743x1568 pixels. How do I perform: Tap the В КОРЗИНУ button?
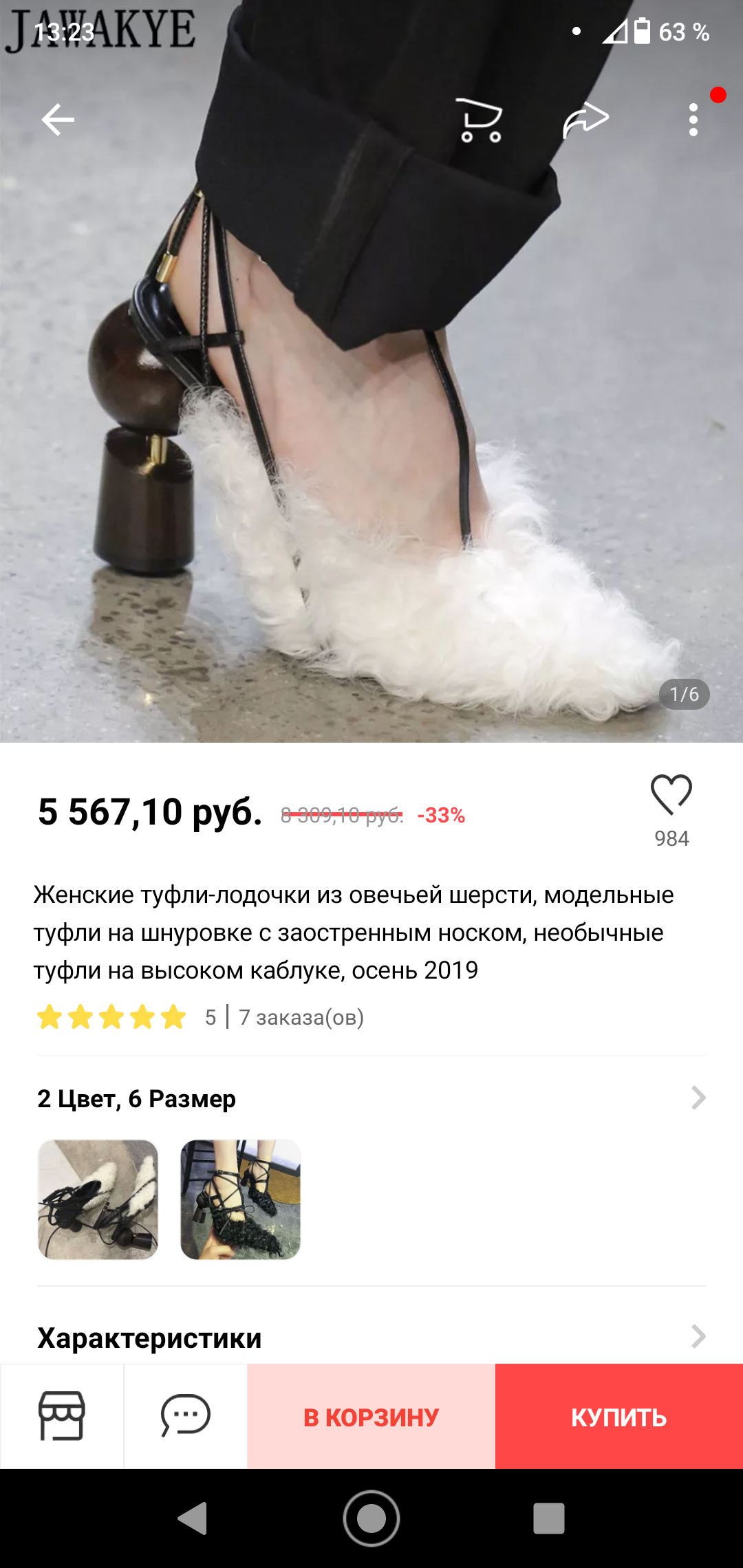371,1417
